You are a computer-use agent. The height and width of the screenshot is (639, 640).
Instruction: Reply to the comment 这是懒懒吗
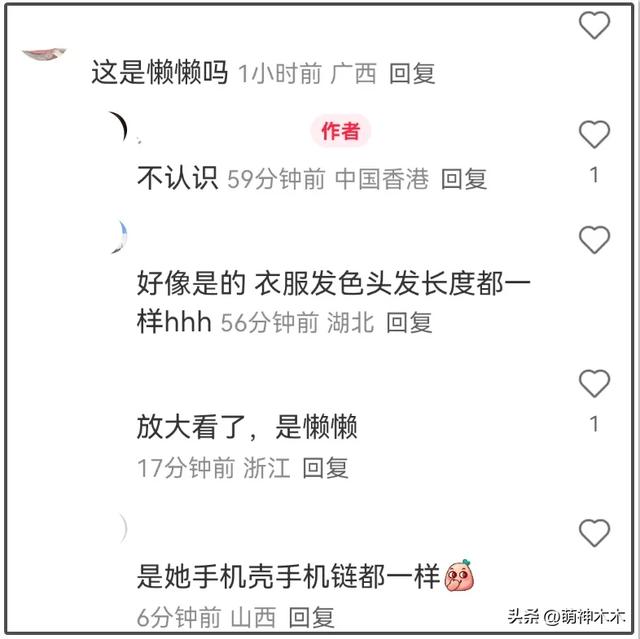pyautogui.click(x=412, y=74)
